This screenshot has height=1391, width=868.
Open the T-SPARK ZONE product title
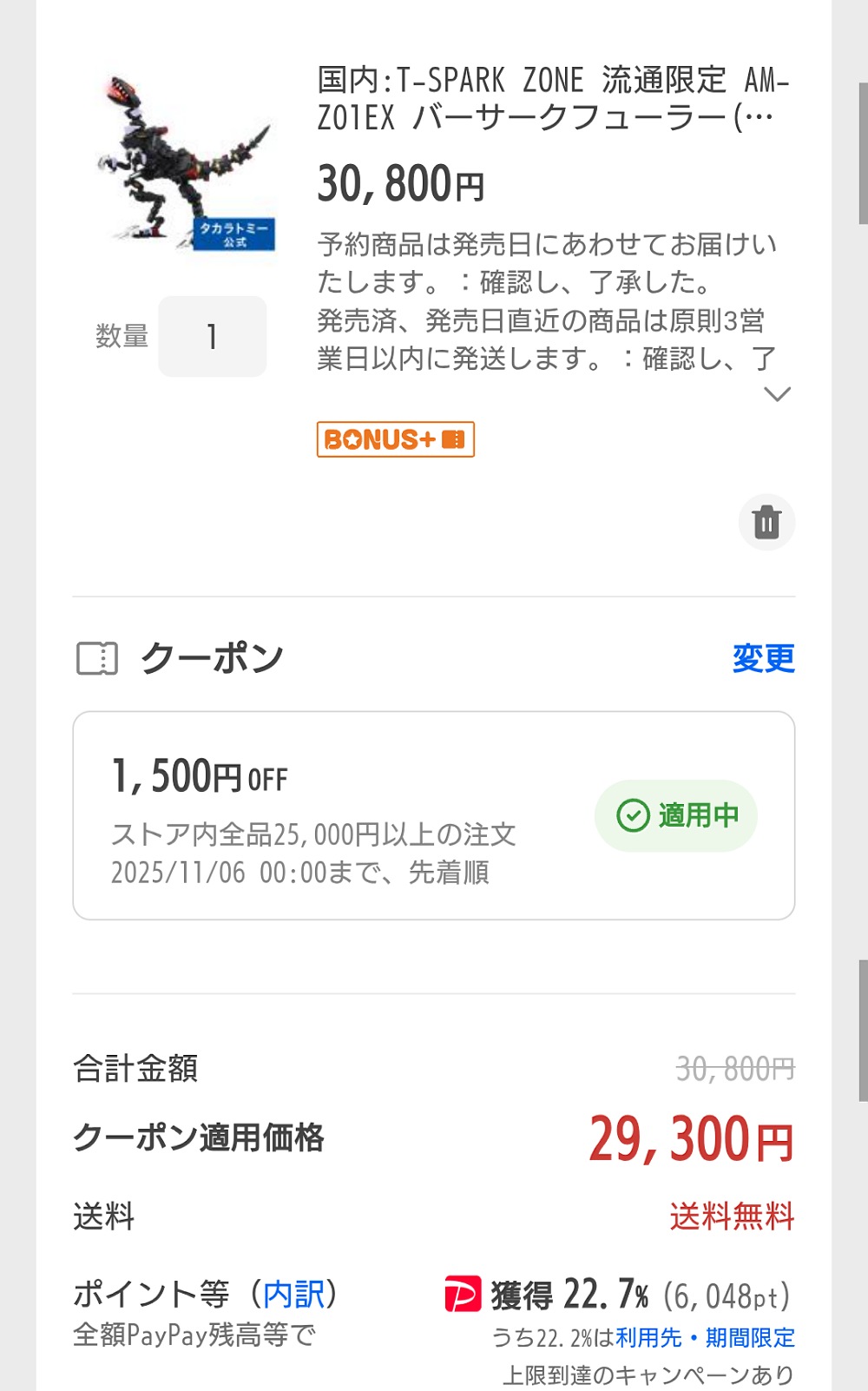(553, 98)
